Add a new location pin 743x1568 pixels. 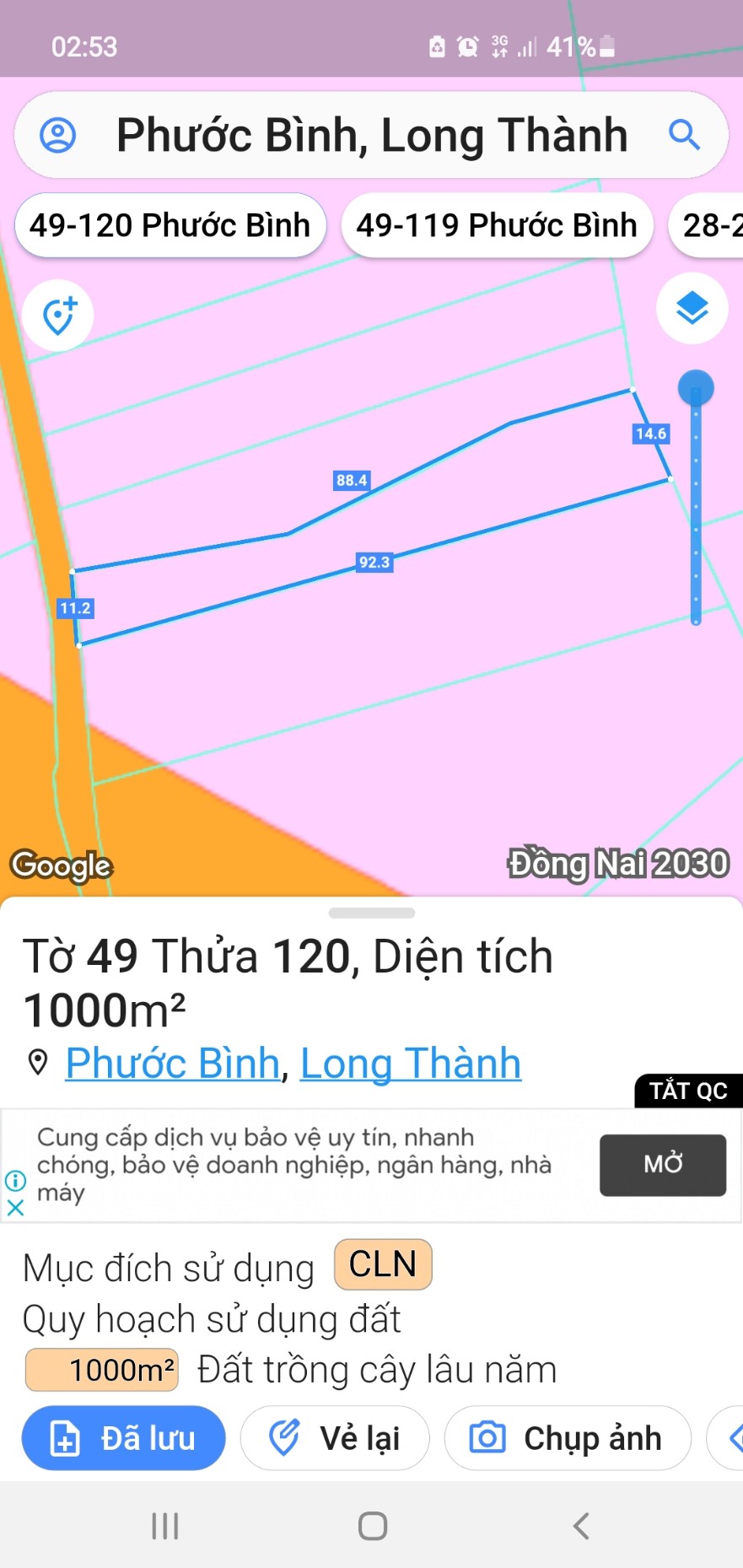[58, 315]
